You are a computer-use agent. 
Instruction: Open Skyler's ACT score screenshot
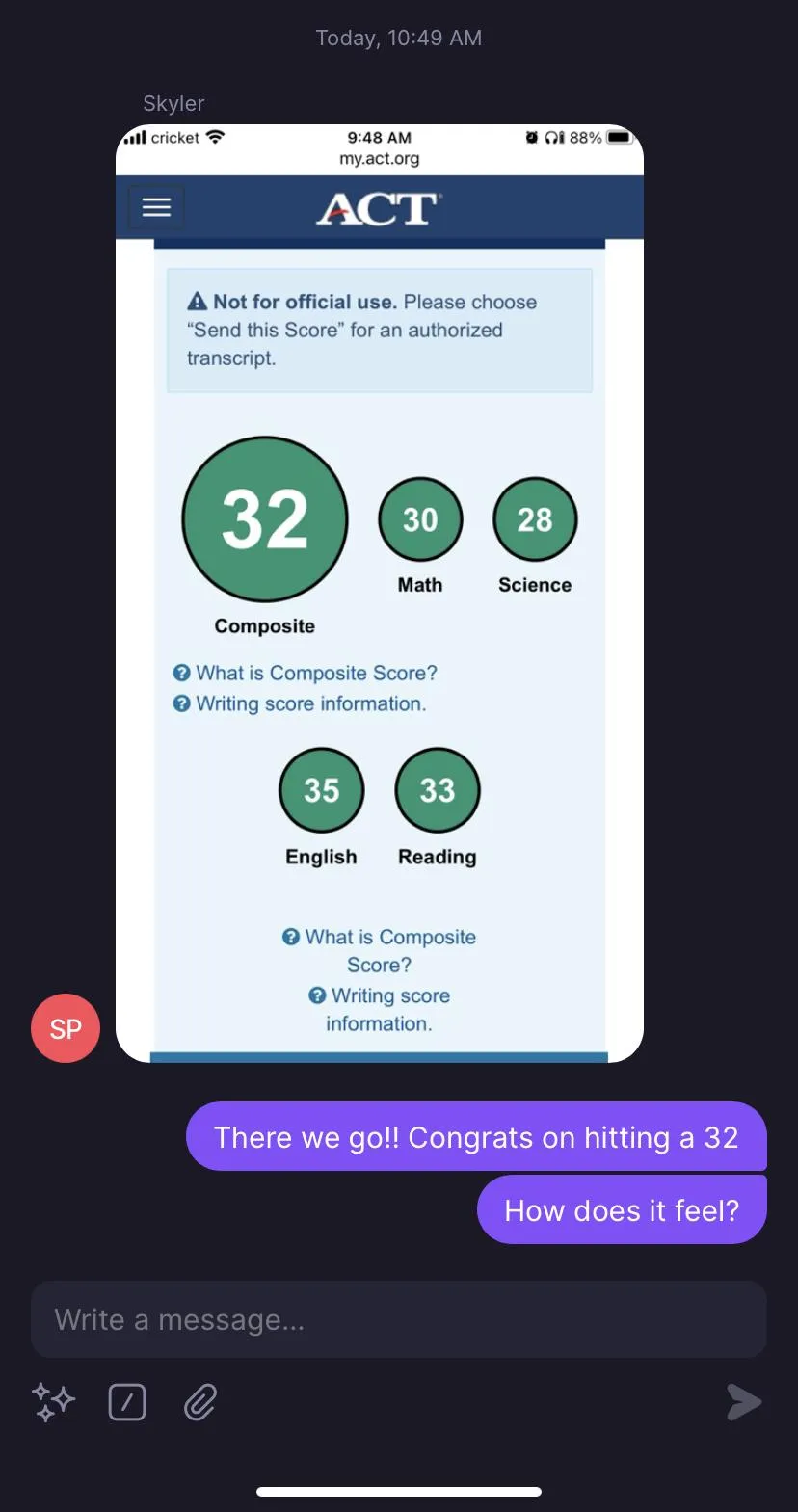pos(380,594)
